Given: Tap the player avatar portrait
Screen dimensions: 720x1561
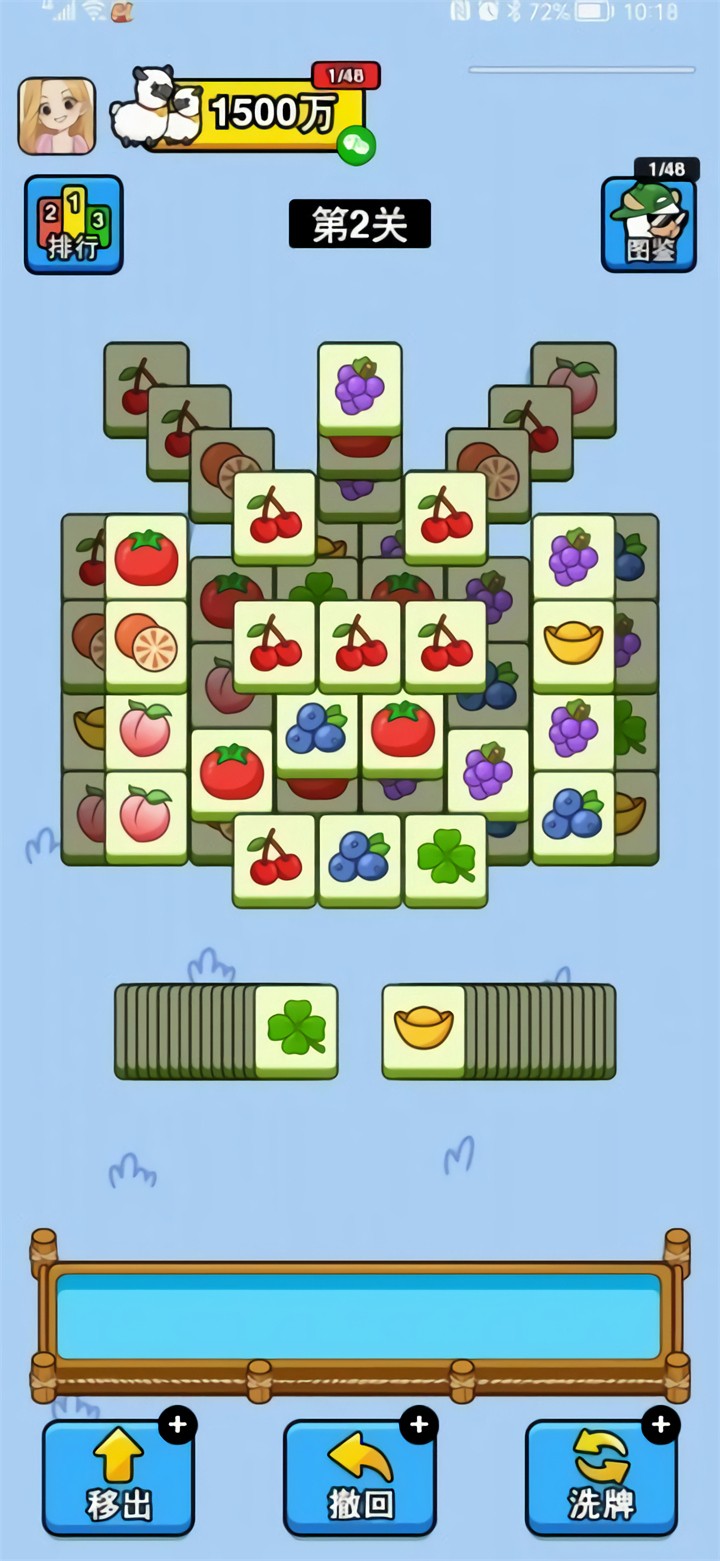Looking at the screenshot, I should click(57, 116).
